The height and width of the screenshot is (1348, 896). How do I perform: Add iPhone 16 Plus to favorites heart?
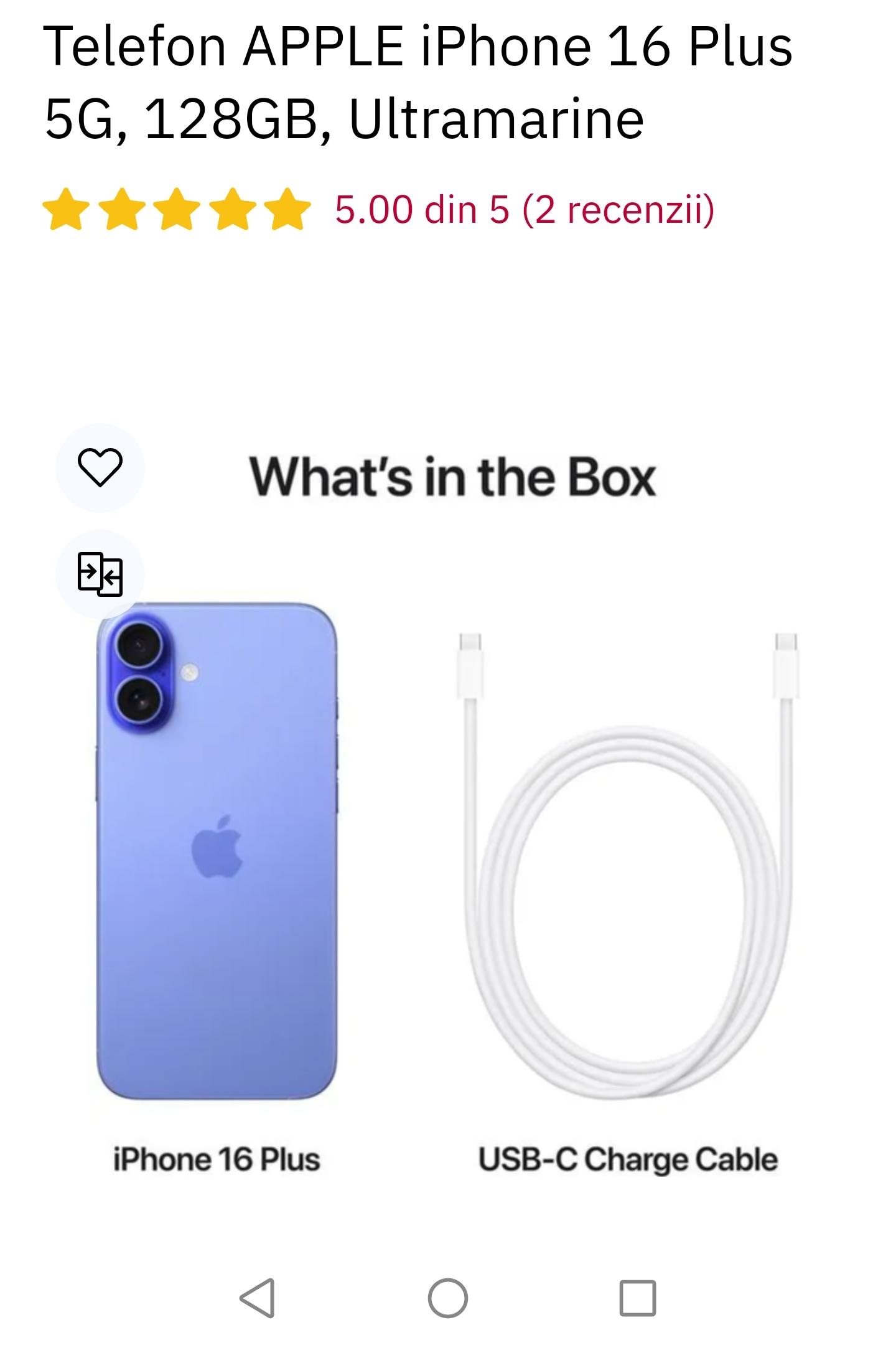[100, 467]
